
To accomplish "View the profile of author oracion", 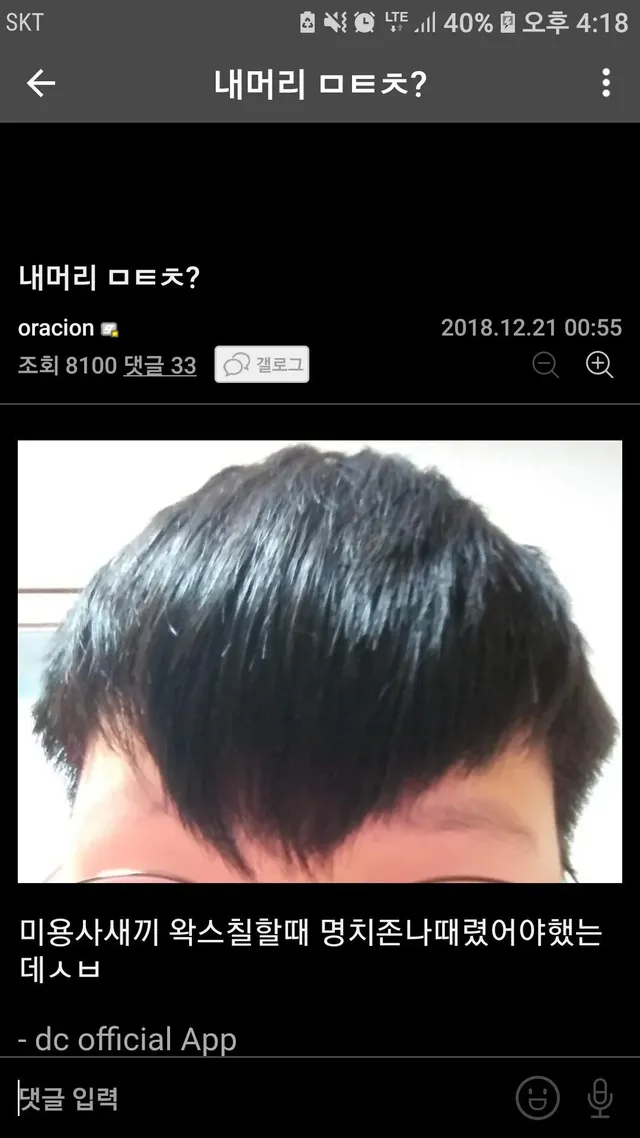I will click(x=57, y=328).
